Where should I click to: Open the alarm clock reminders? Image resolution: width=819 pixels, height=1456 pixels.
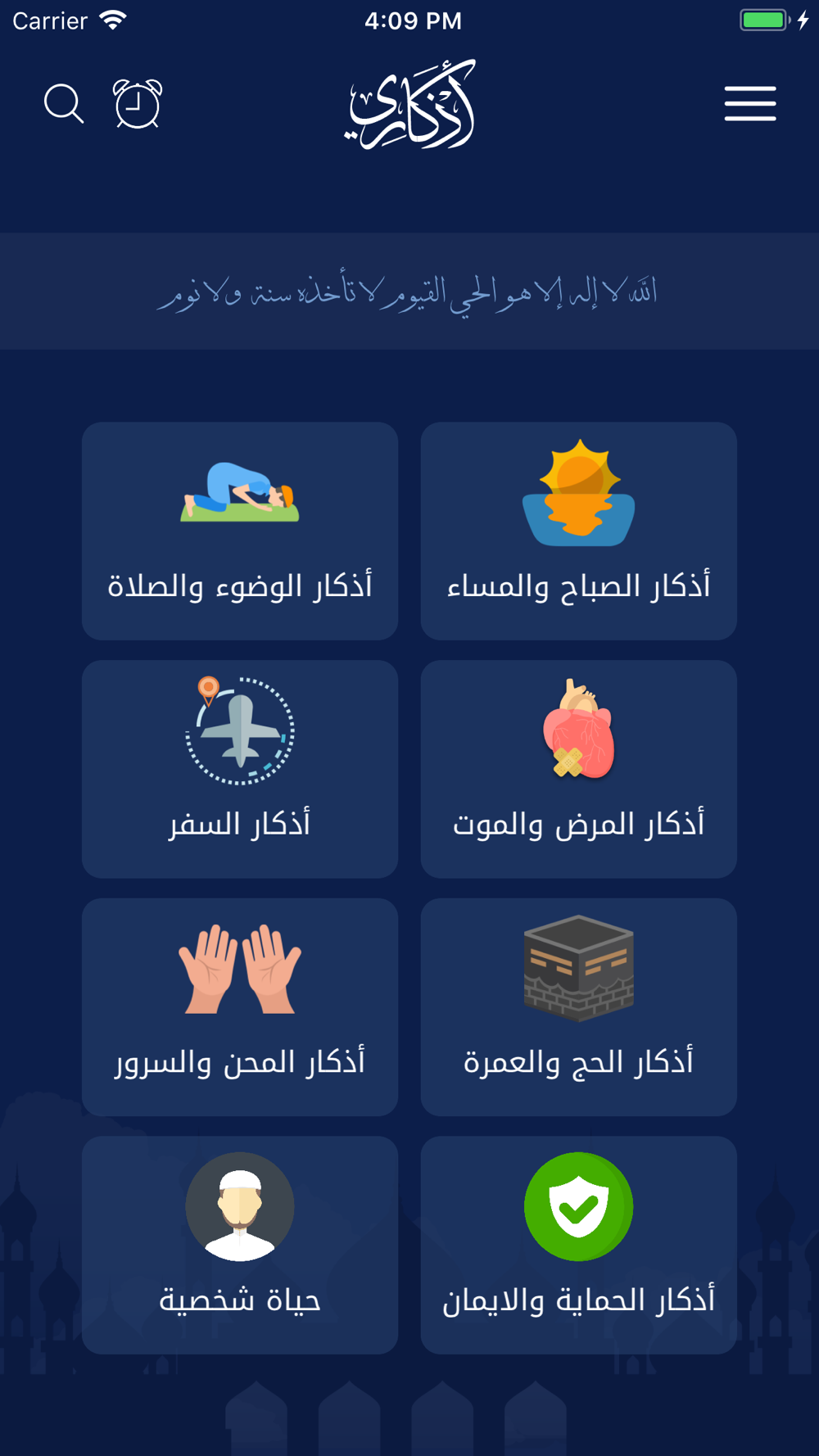(138, 104)
